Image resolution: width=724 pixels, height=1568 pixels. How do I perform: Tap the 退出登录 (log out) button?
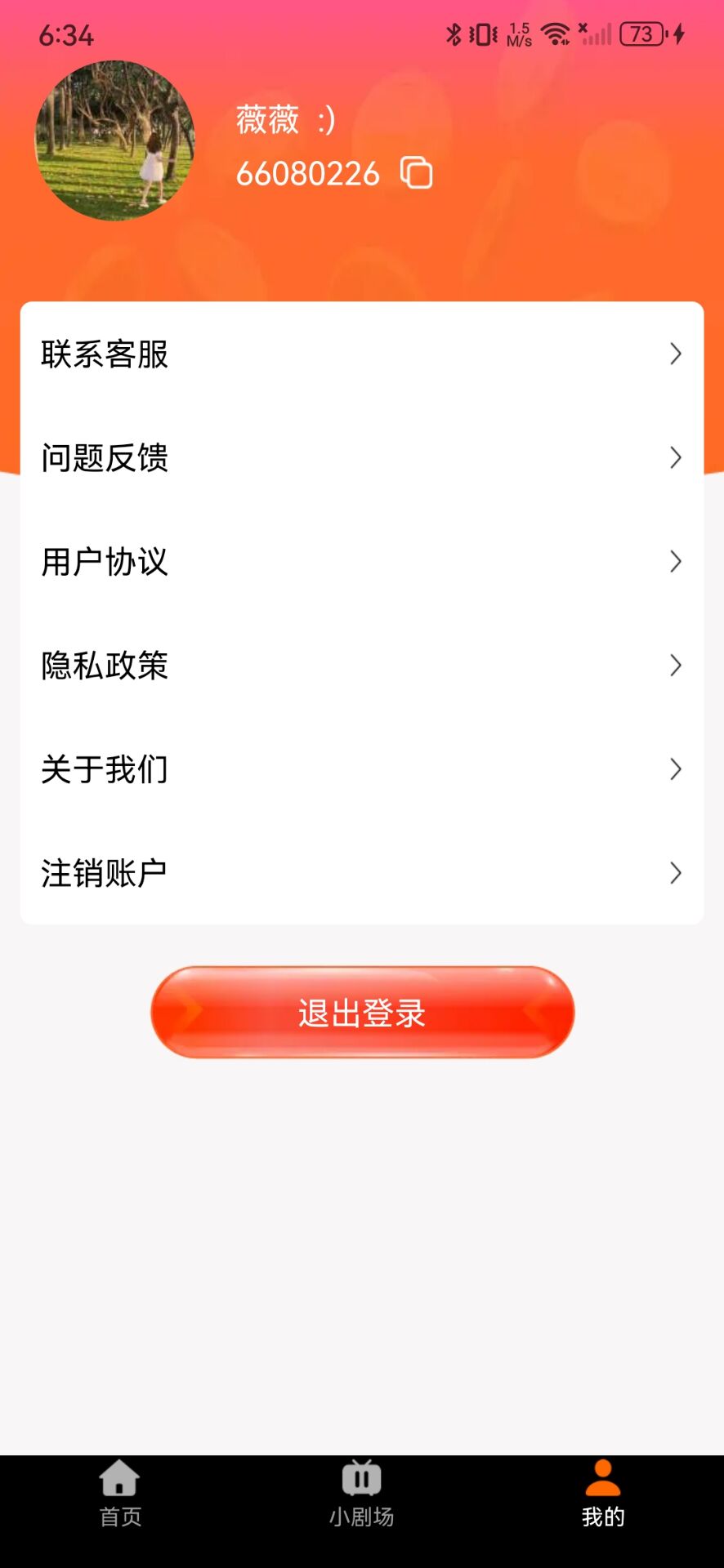tap(362, 1013)
